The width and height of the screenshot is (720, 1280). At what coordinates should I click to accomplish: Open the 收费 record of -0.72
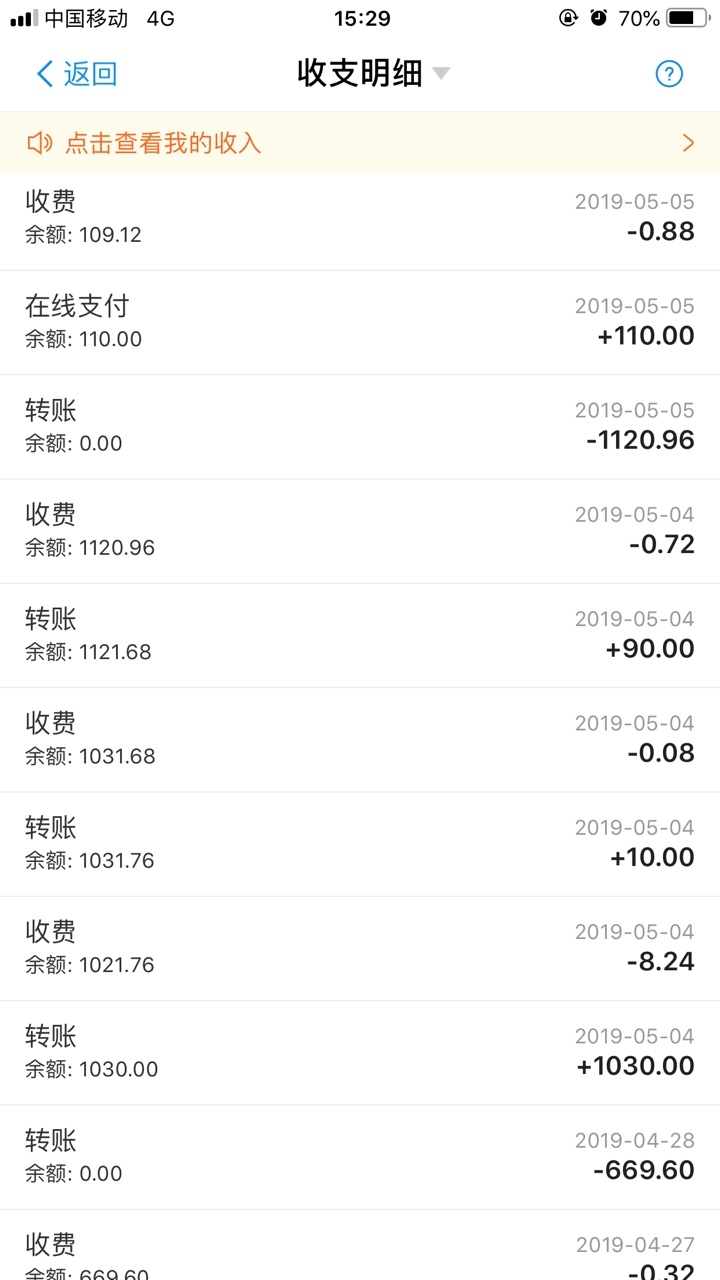click(x=360, y=531)
